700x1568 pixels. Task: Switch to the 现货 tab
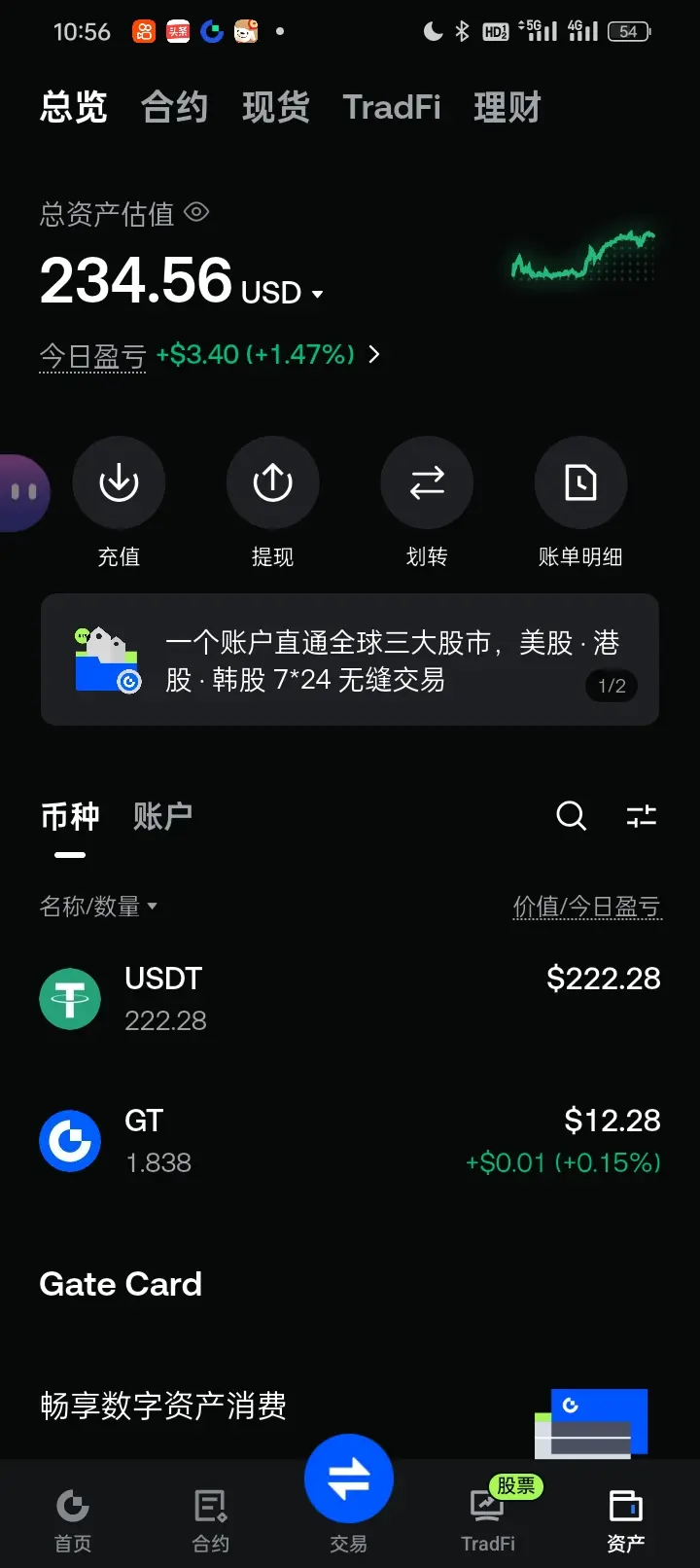(275, 107)
